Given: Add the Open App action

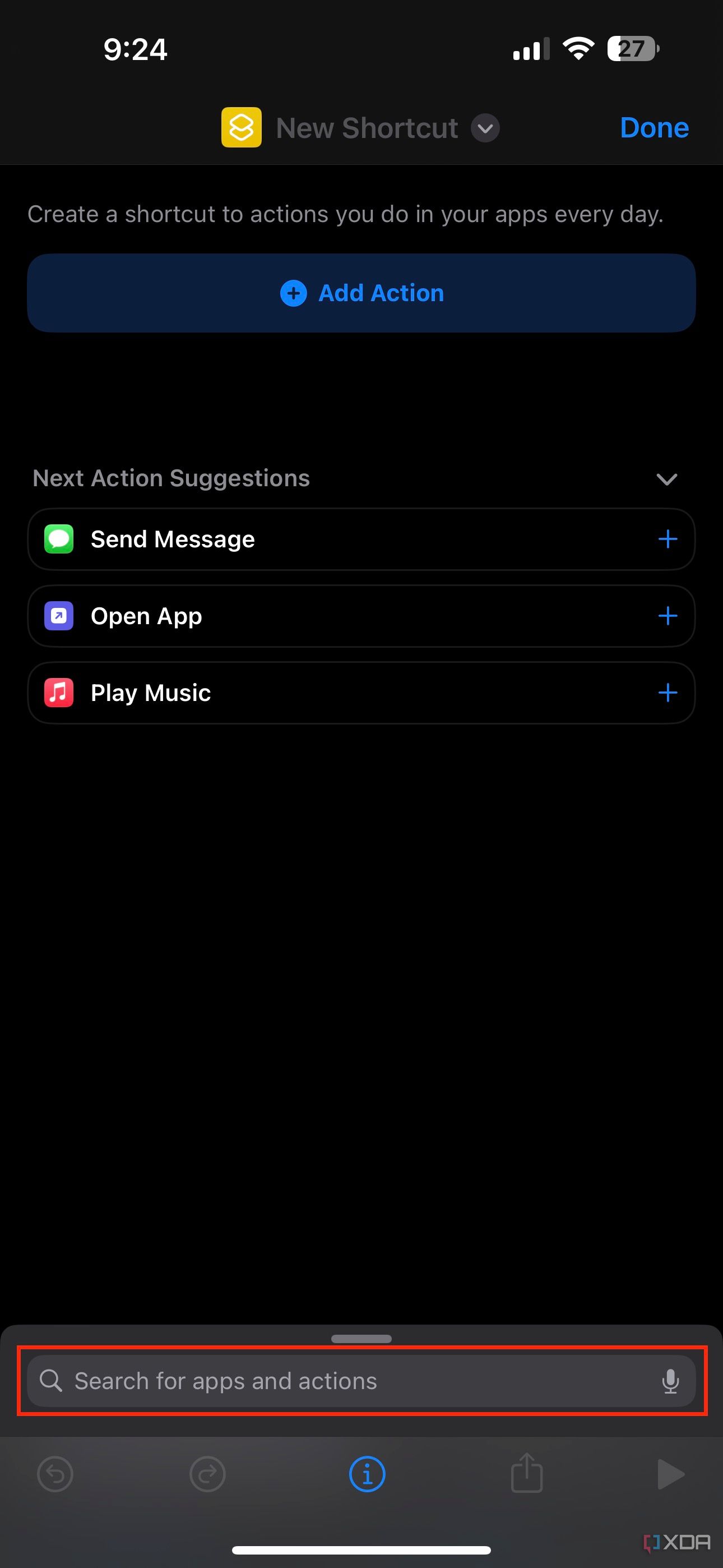Looking at the screenshot, I should click(x=668, y=615).
